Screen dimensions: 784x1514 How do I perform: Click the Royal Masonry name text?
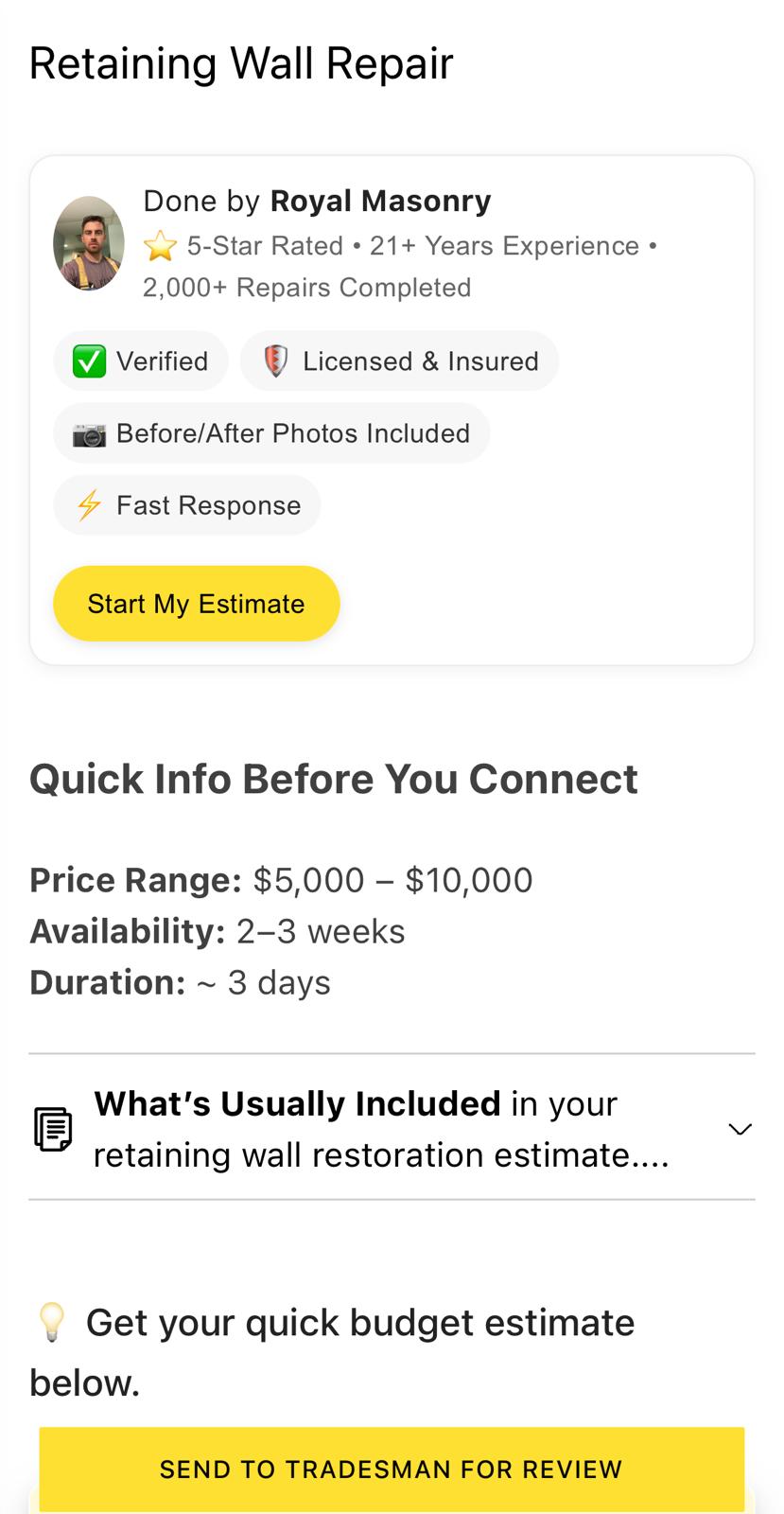point(380,201)
